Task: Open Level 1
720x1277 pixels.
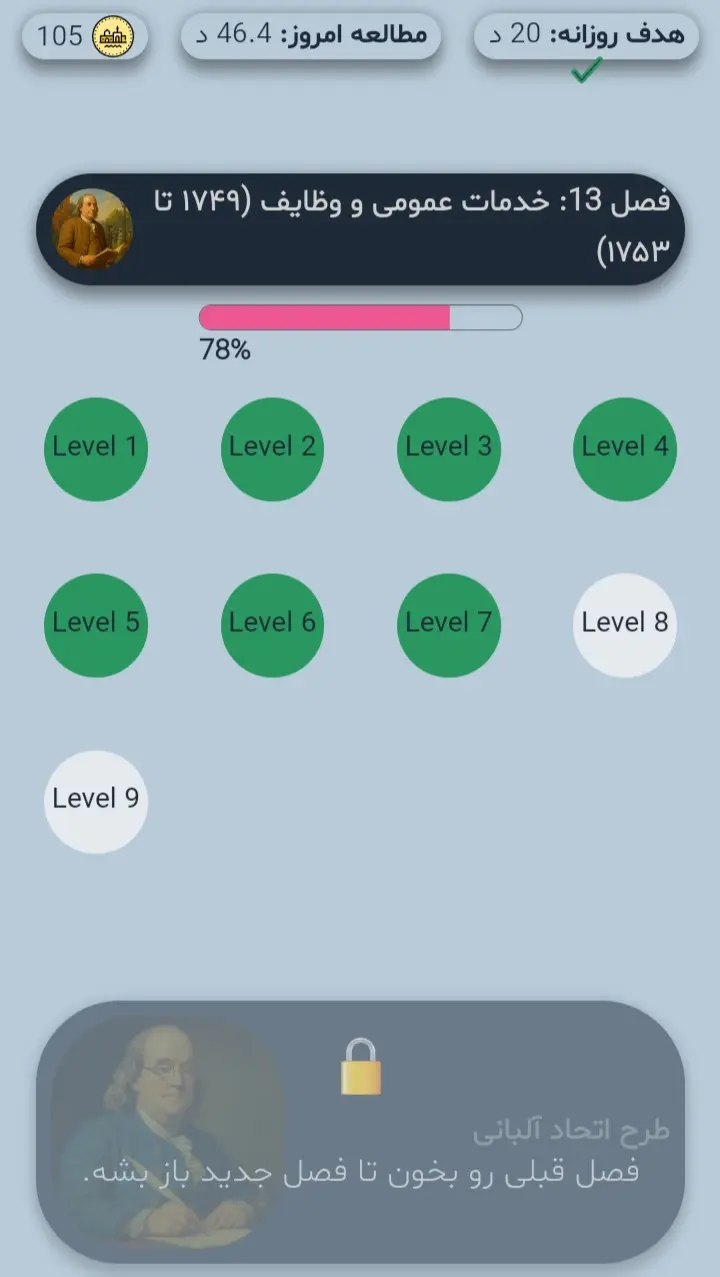Action: click(96, 448)
